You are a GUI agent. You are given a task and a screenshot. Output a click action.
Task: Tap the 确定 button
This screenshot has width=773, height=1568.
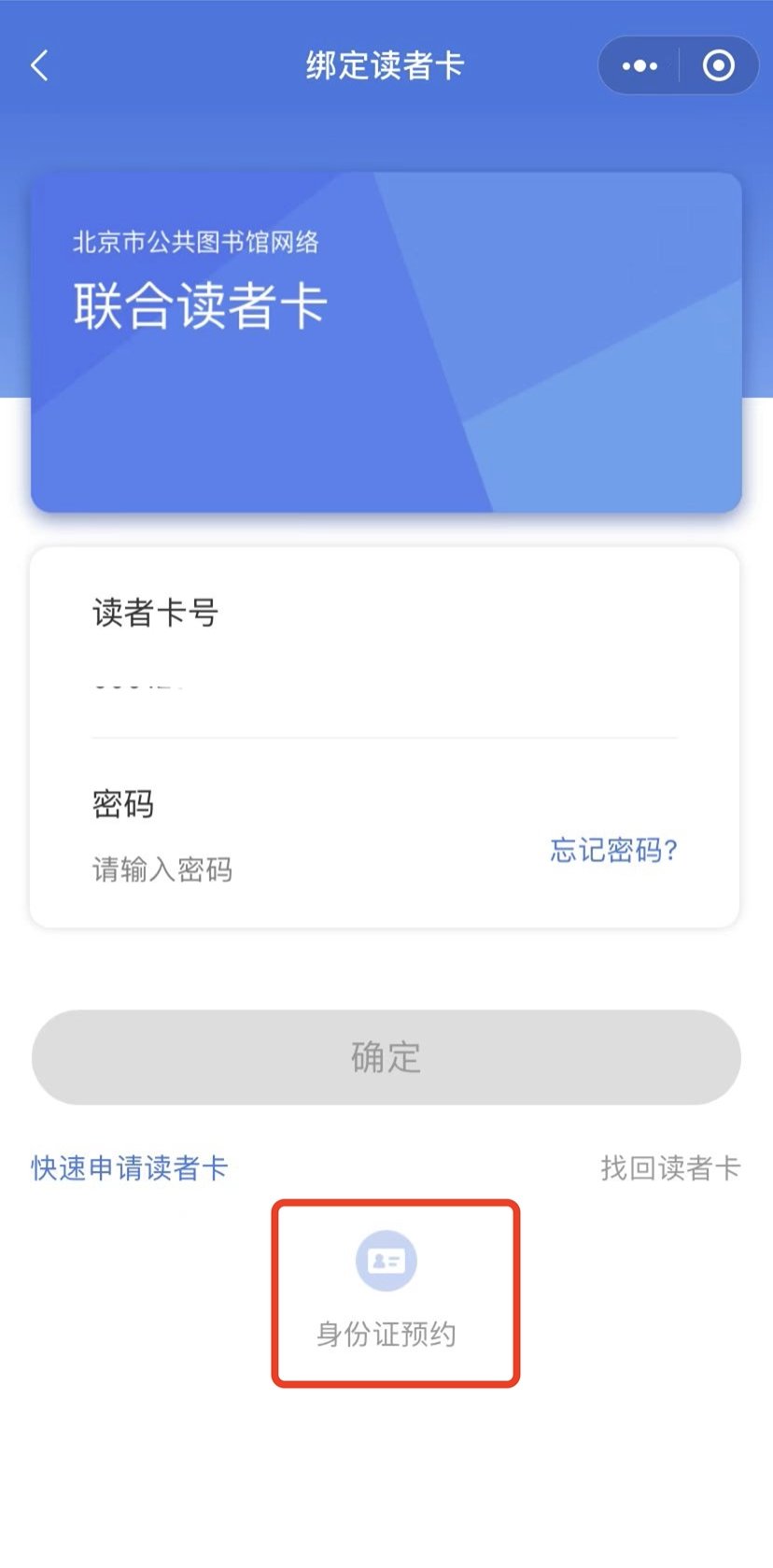[386, 1057]
